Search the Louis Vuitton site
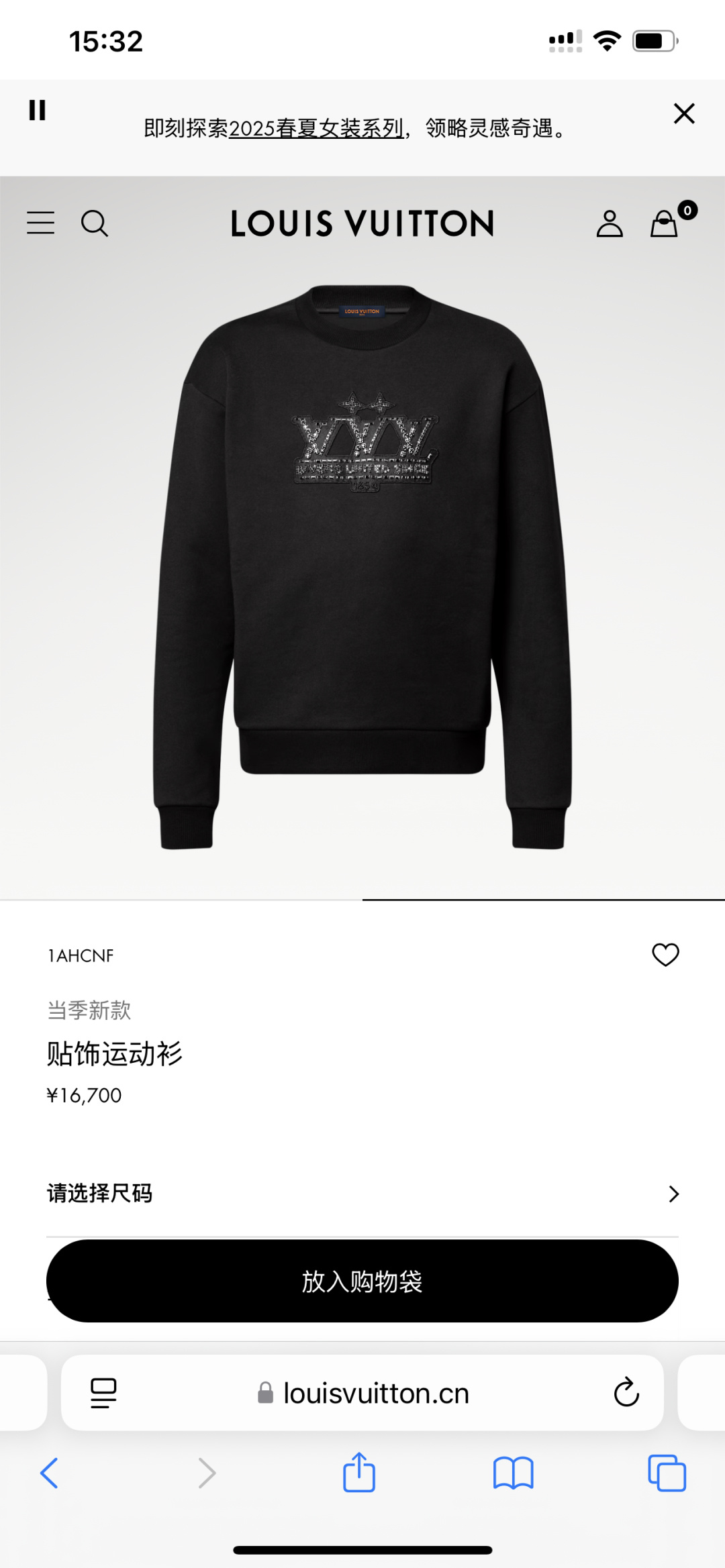The height and width of the screenshot is (1568, 725). [x=94, y=223]
